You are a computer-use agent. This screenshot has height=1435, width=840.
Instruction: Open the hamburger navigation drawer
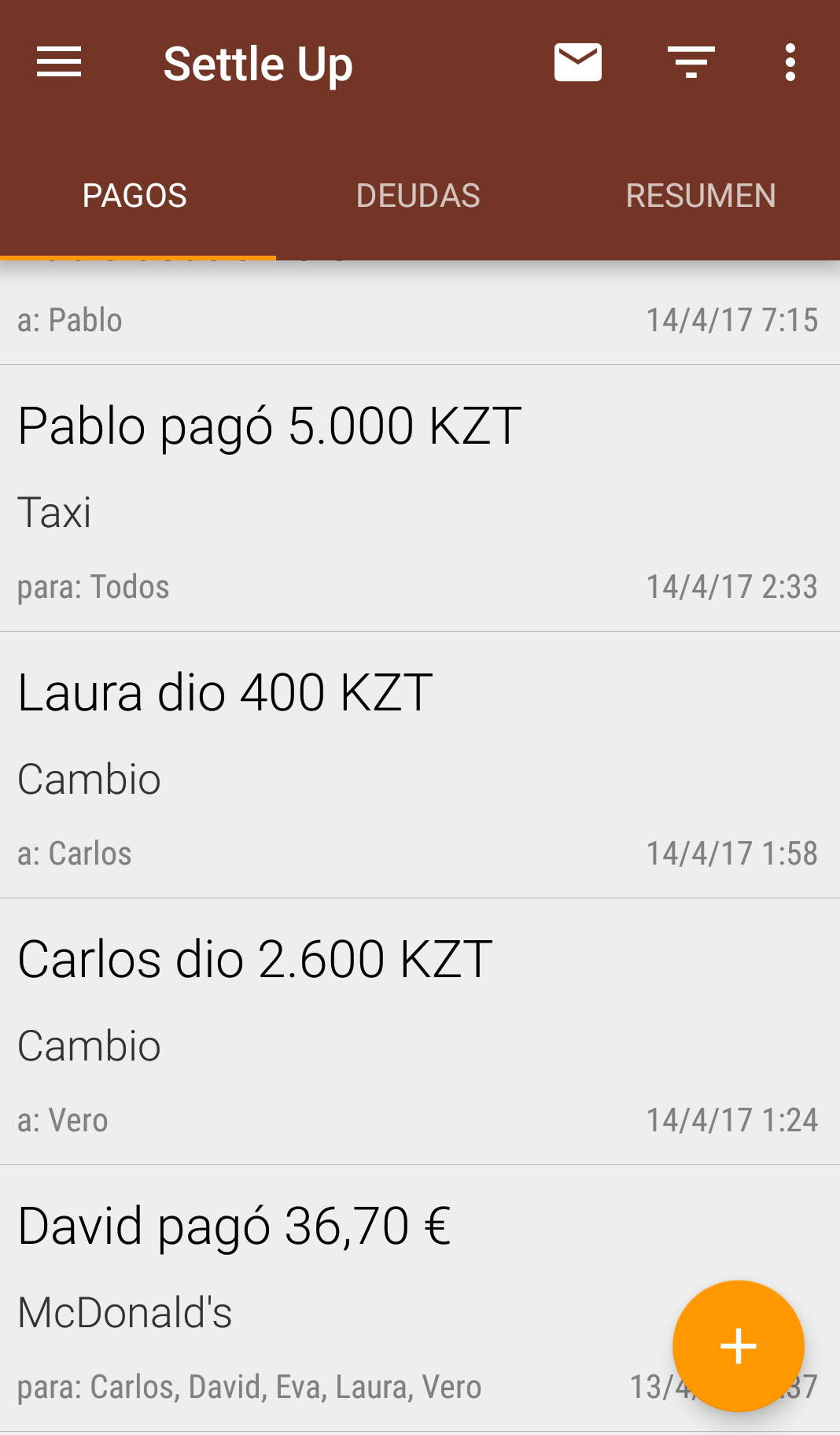coord(59,63)
